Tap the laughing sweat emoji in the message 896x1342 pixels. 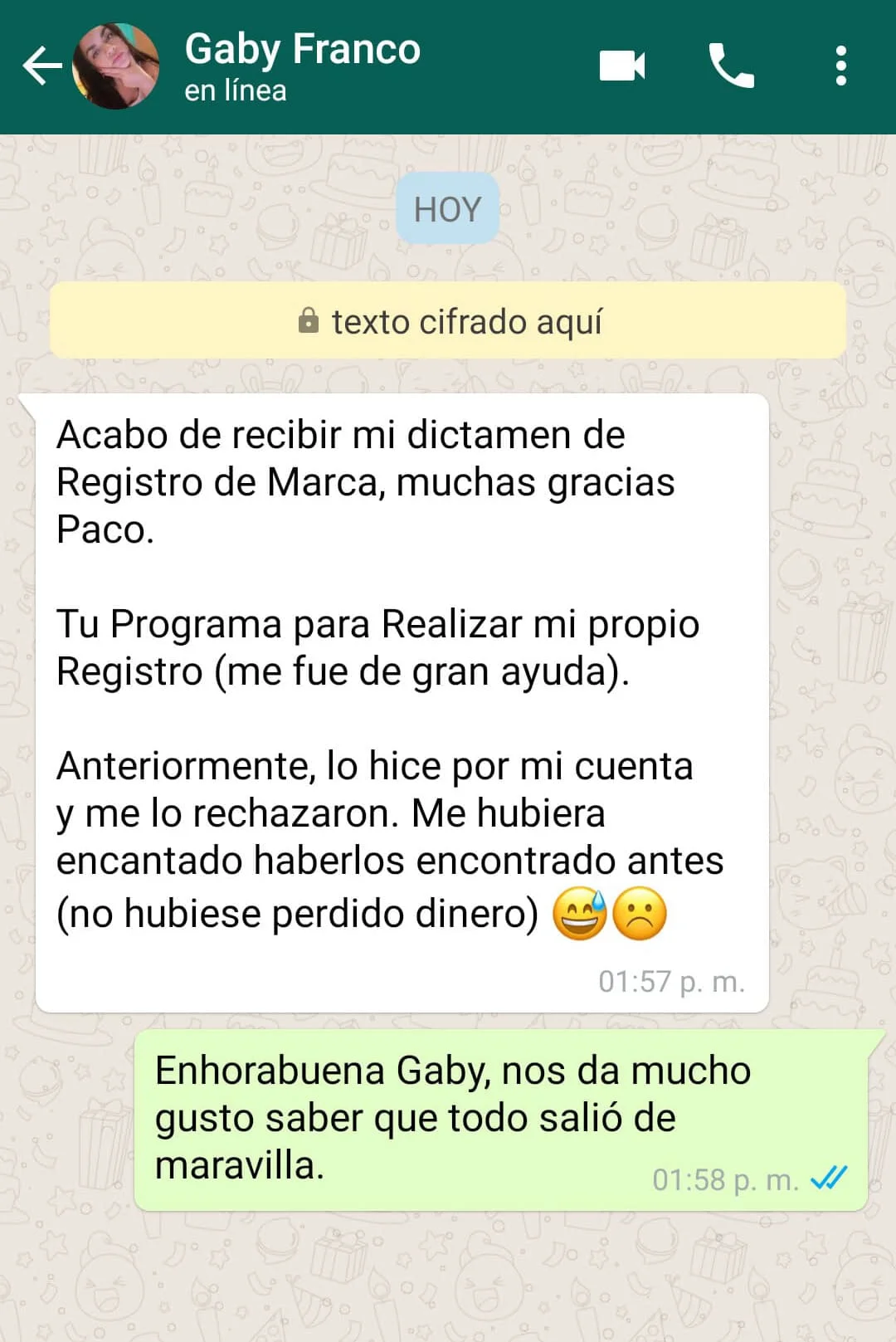click(x=581, y=913)
